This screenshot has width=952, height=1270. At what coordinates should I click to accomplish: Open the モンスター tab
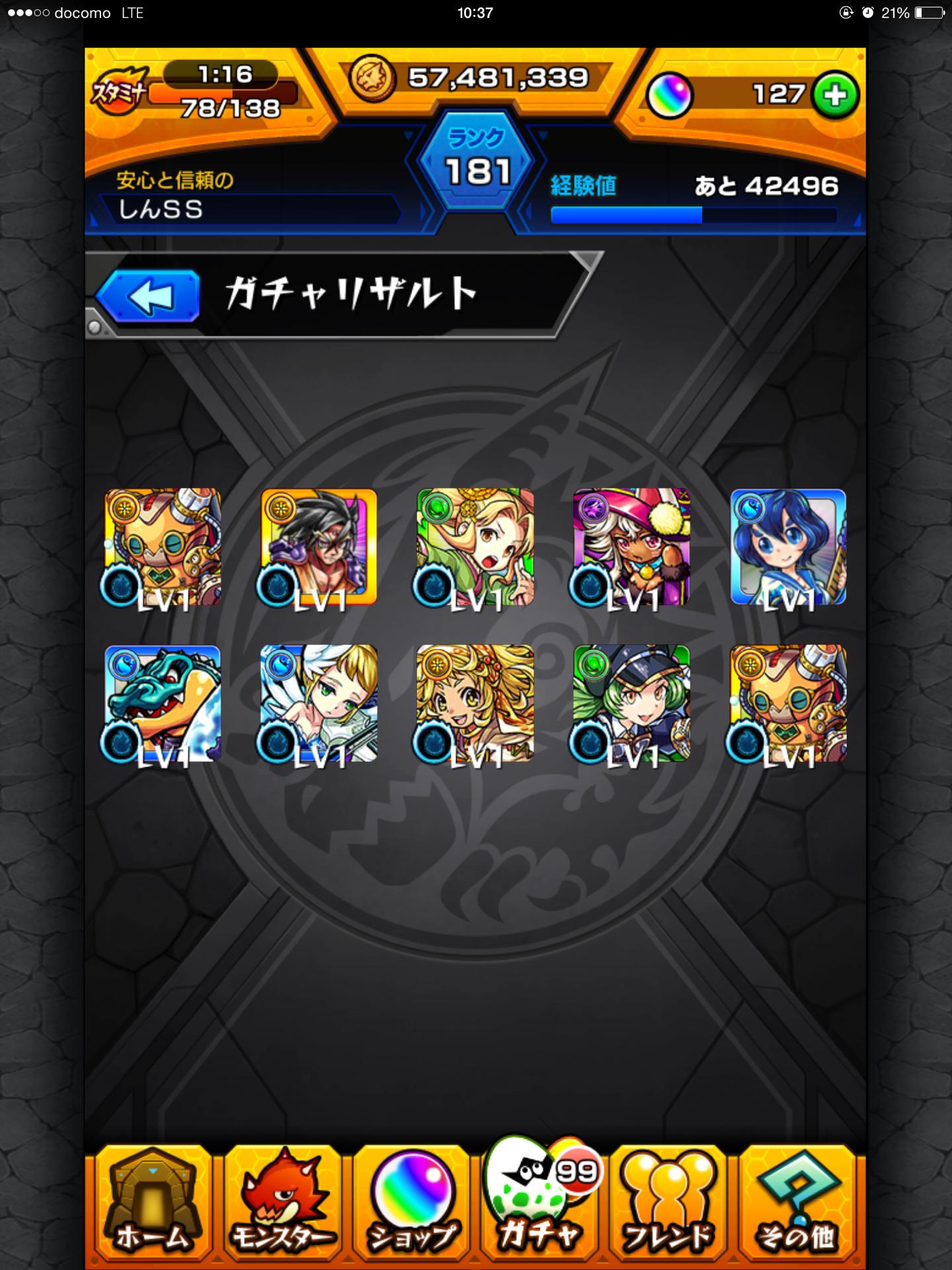click(x=282, y=1204)
